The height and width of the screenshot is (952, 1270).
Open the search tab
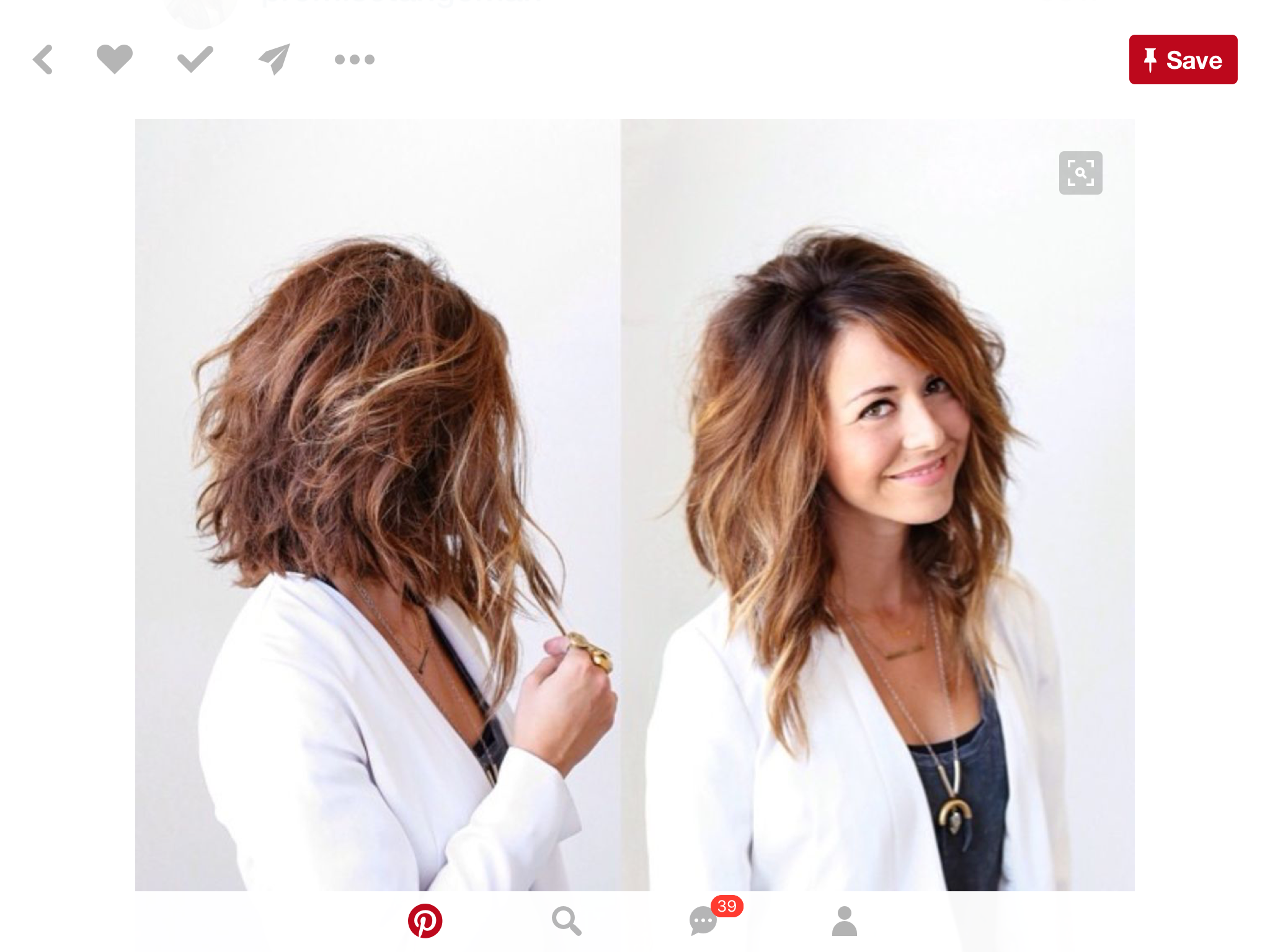566,920
